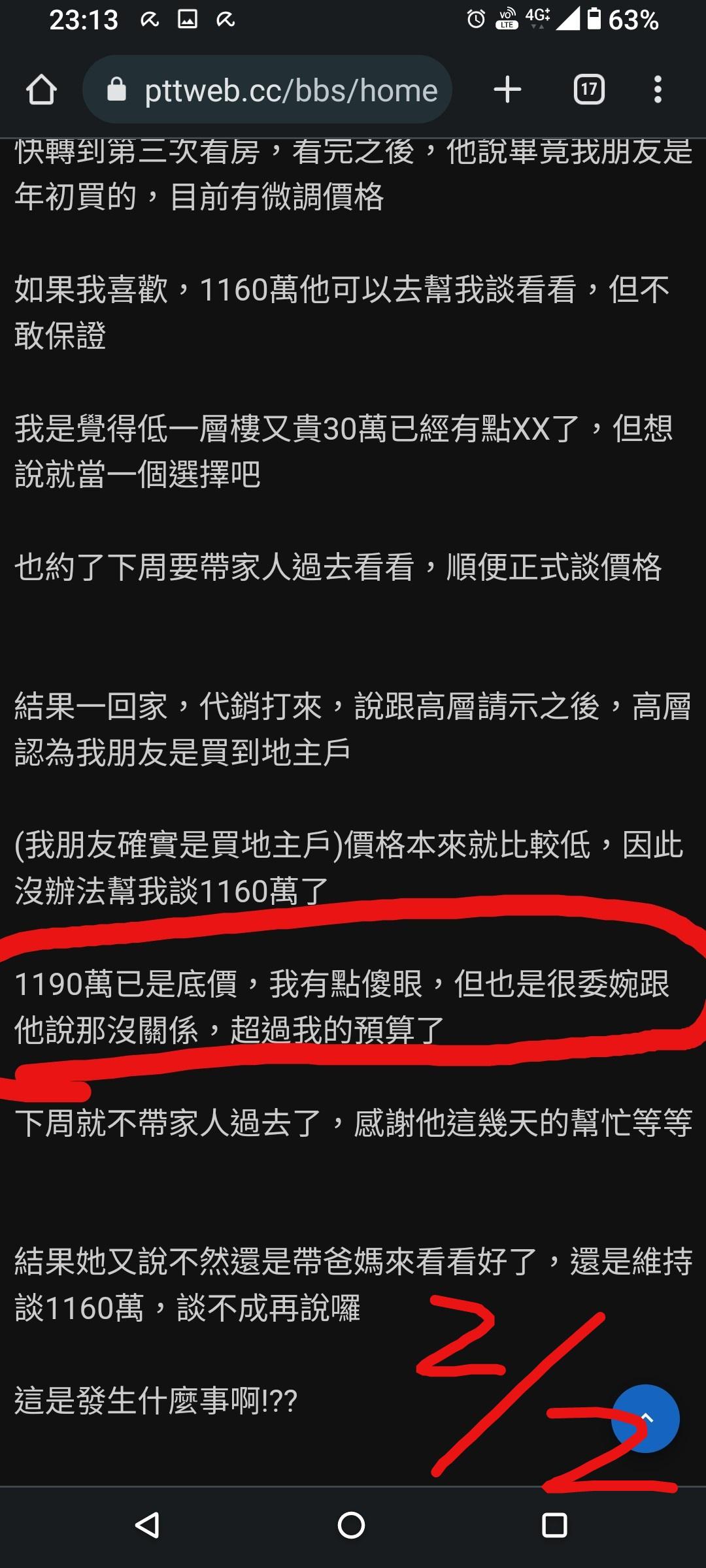Go back with the system back button
706x1568 pixels.
pos(148,1526)
